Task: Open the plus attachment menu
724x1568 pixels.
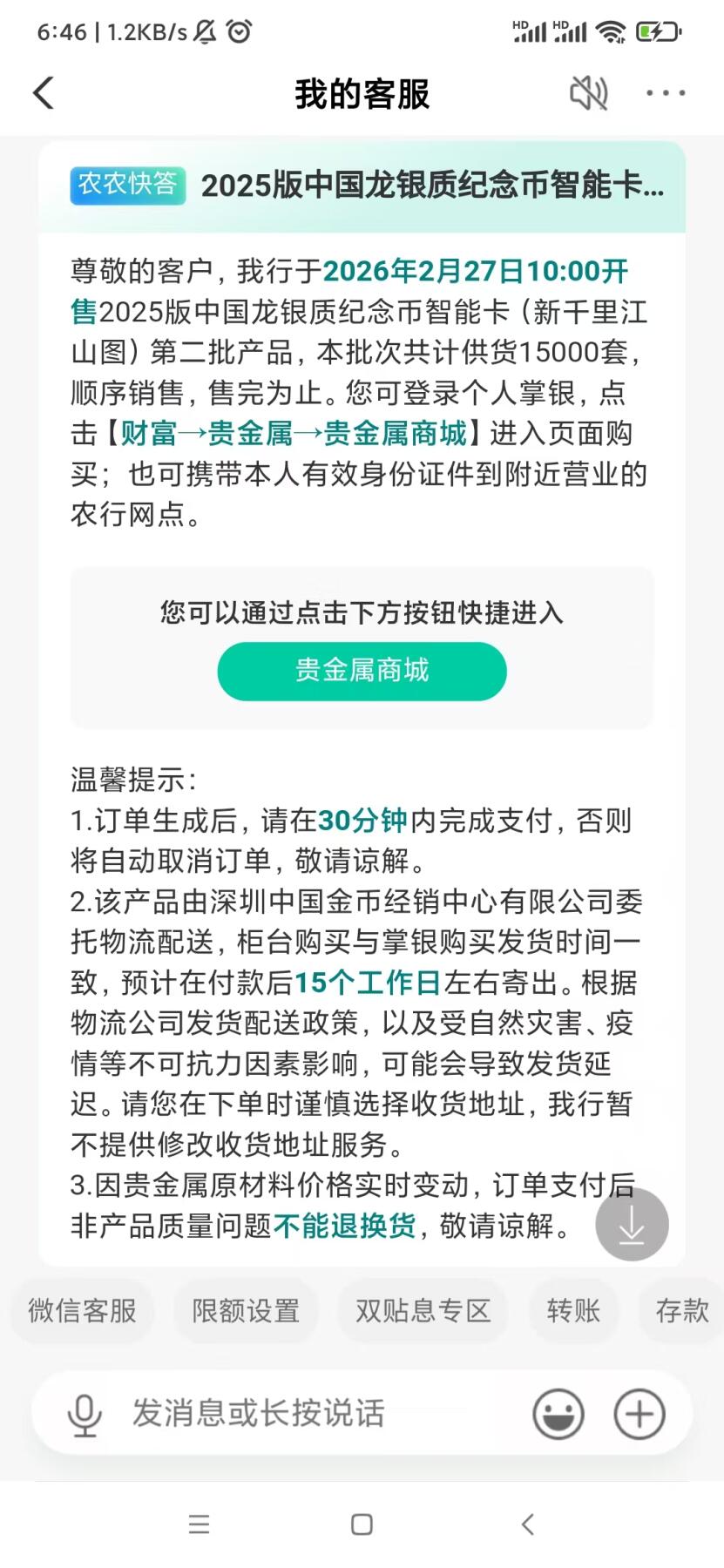Action: click(x=639, y=1413)
